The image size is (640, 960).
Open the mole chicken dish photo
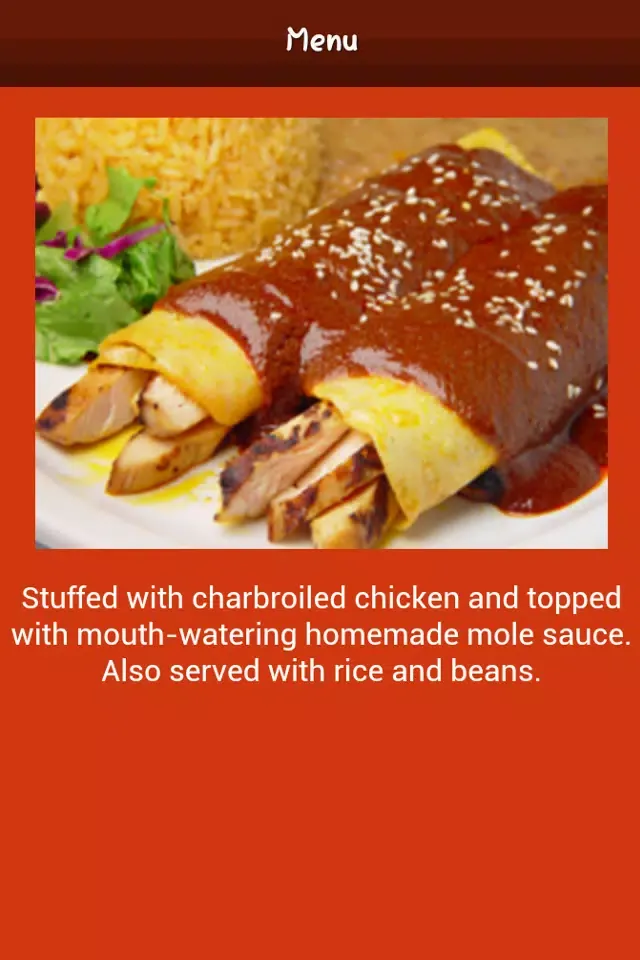[x=321, y=333]
